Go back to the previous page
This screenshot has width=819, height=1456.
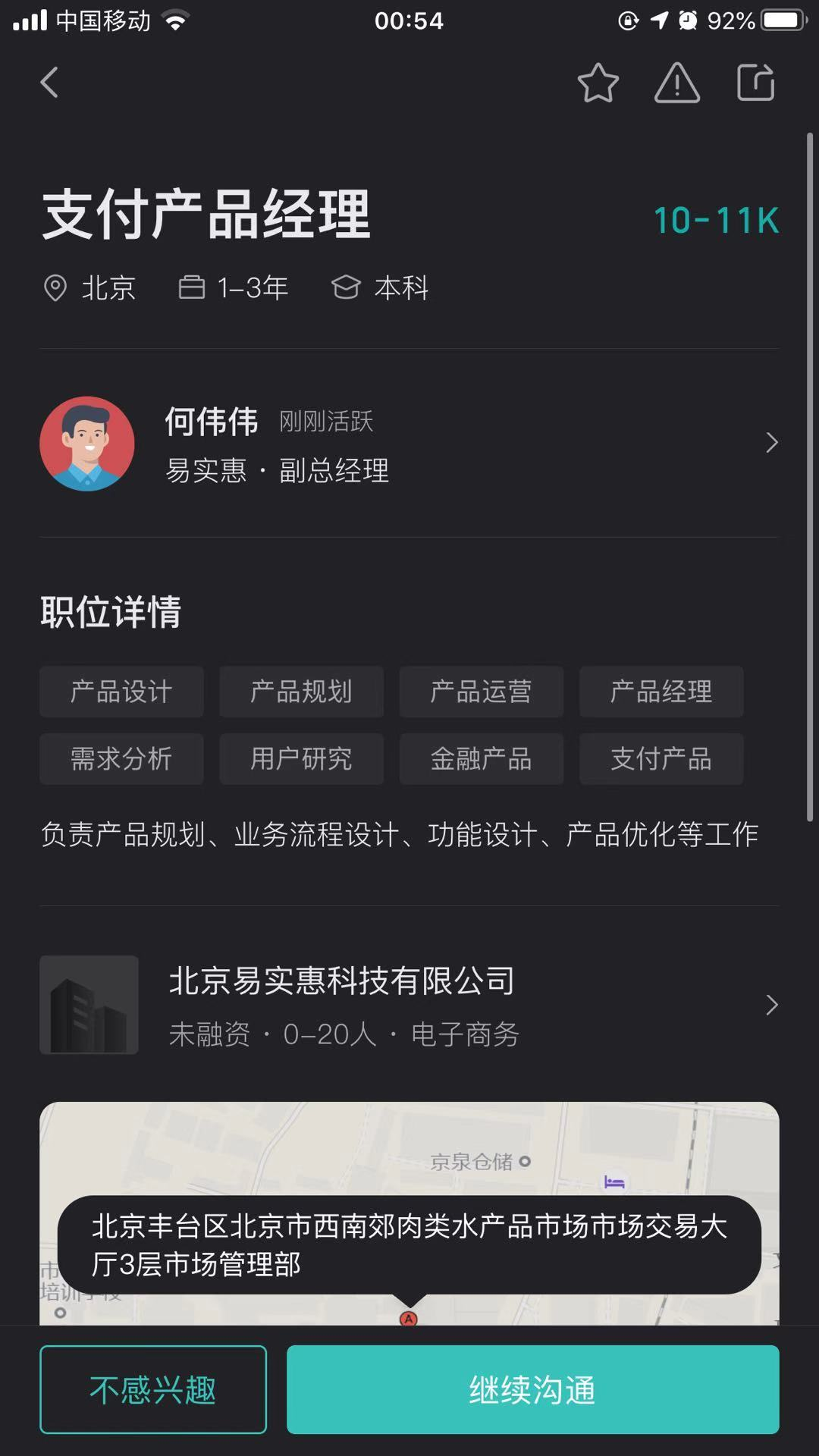coord(50,83)
